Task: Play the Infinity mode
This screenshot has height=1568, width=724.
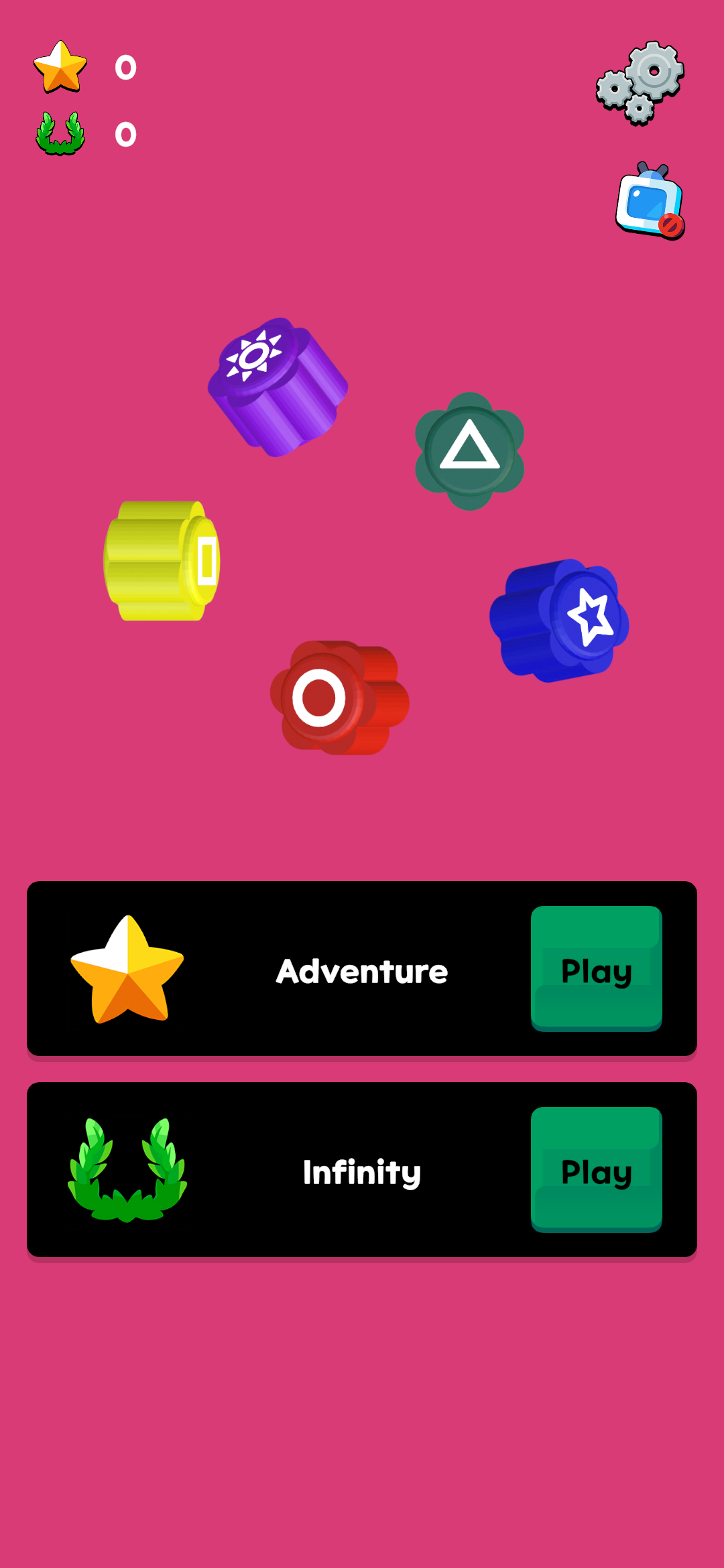Action: coord(596,1169)
